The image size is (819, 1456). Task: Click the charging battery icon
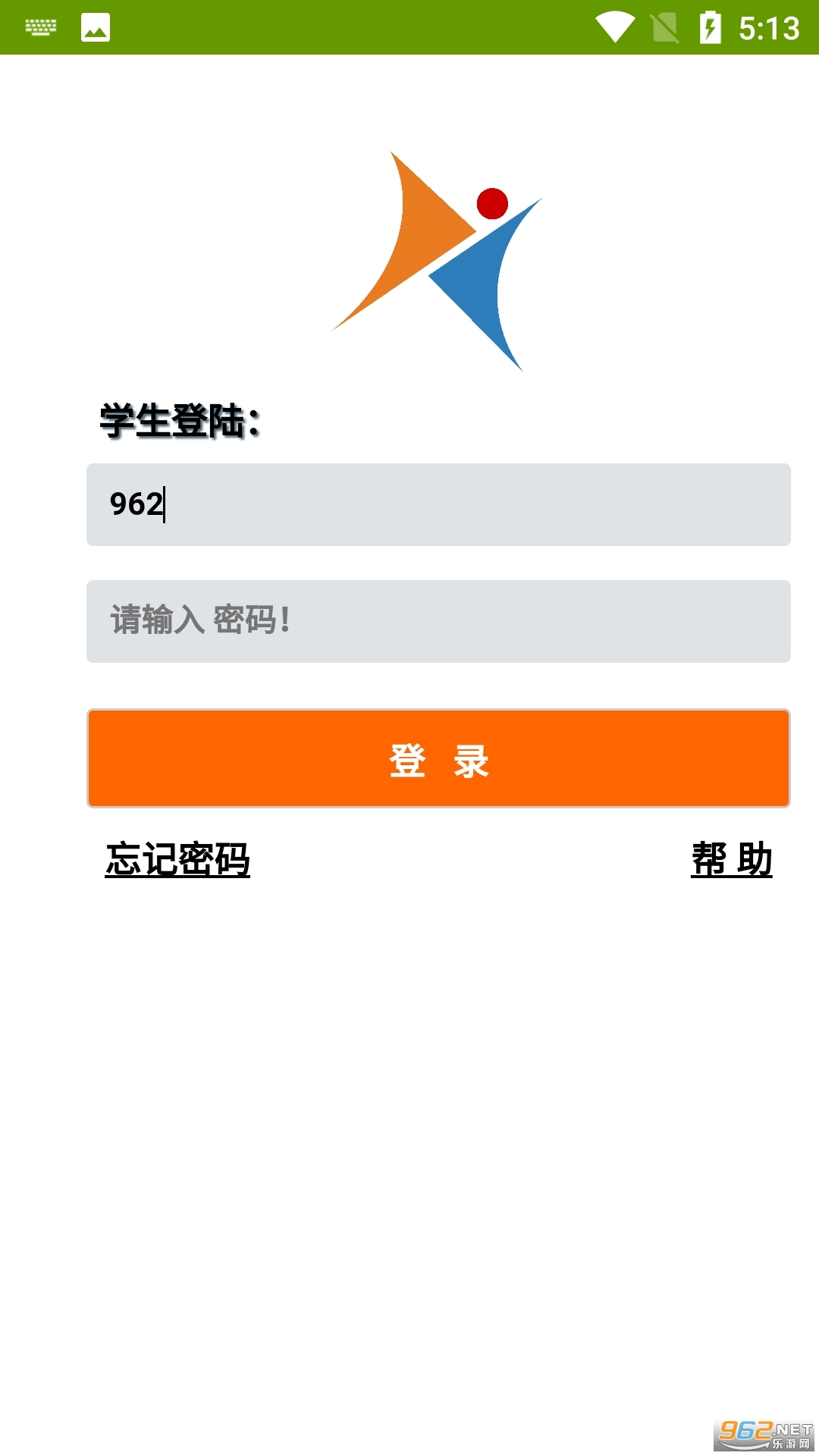pyautogui.click(x=711, y=25)
